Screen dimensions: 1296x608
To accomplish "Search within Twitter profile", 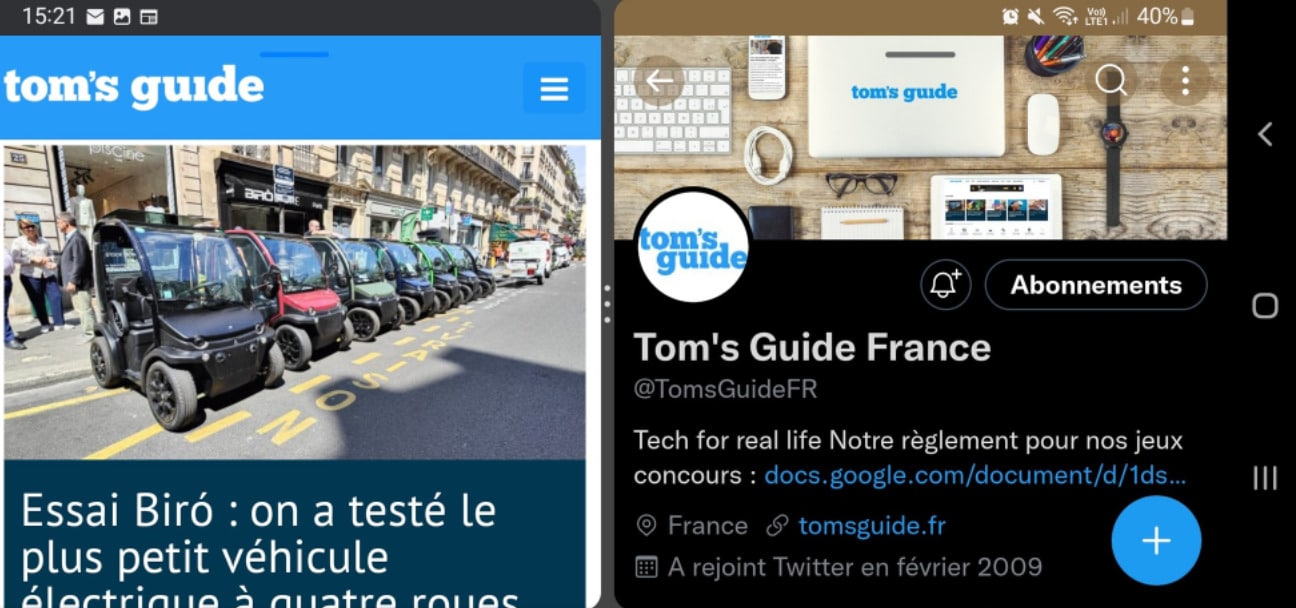I will coord(1111,81).
